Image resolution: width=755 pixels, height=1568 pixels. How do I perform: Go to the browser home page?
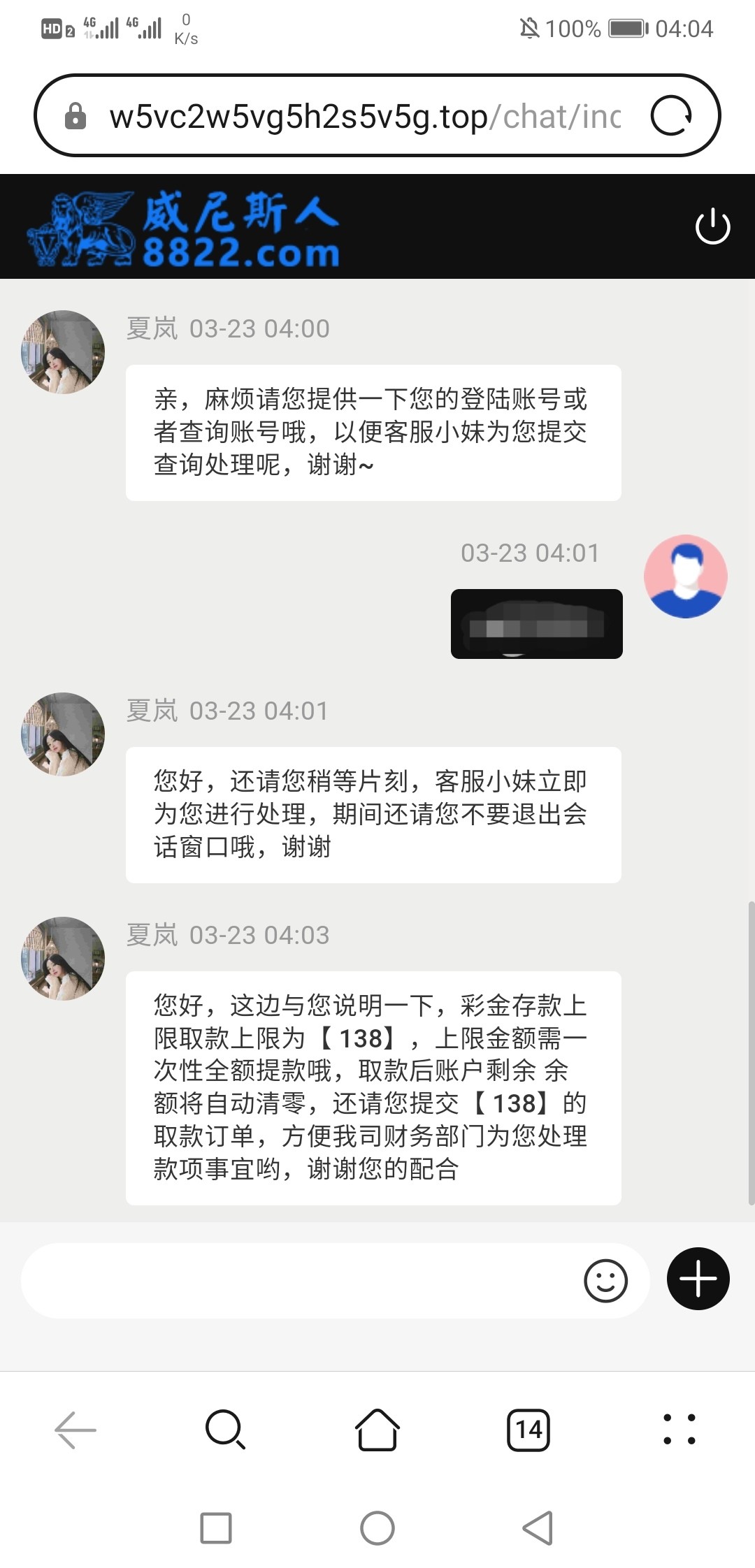click(377, 1430)
